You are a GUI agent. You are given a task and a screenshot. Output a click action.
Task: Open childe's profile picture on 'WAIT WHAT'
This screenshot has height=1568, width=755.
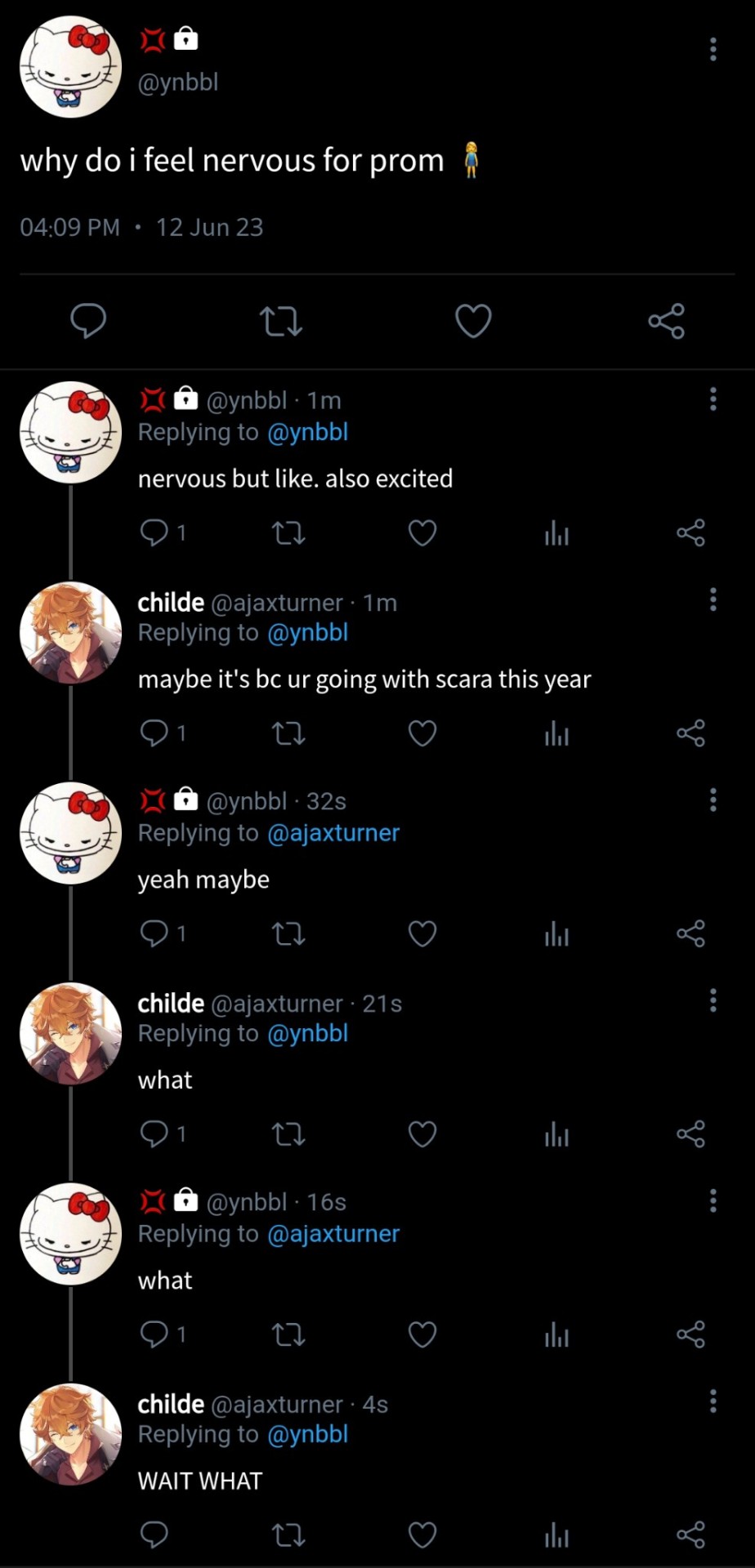pos(71,1434)
